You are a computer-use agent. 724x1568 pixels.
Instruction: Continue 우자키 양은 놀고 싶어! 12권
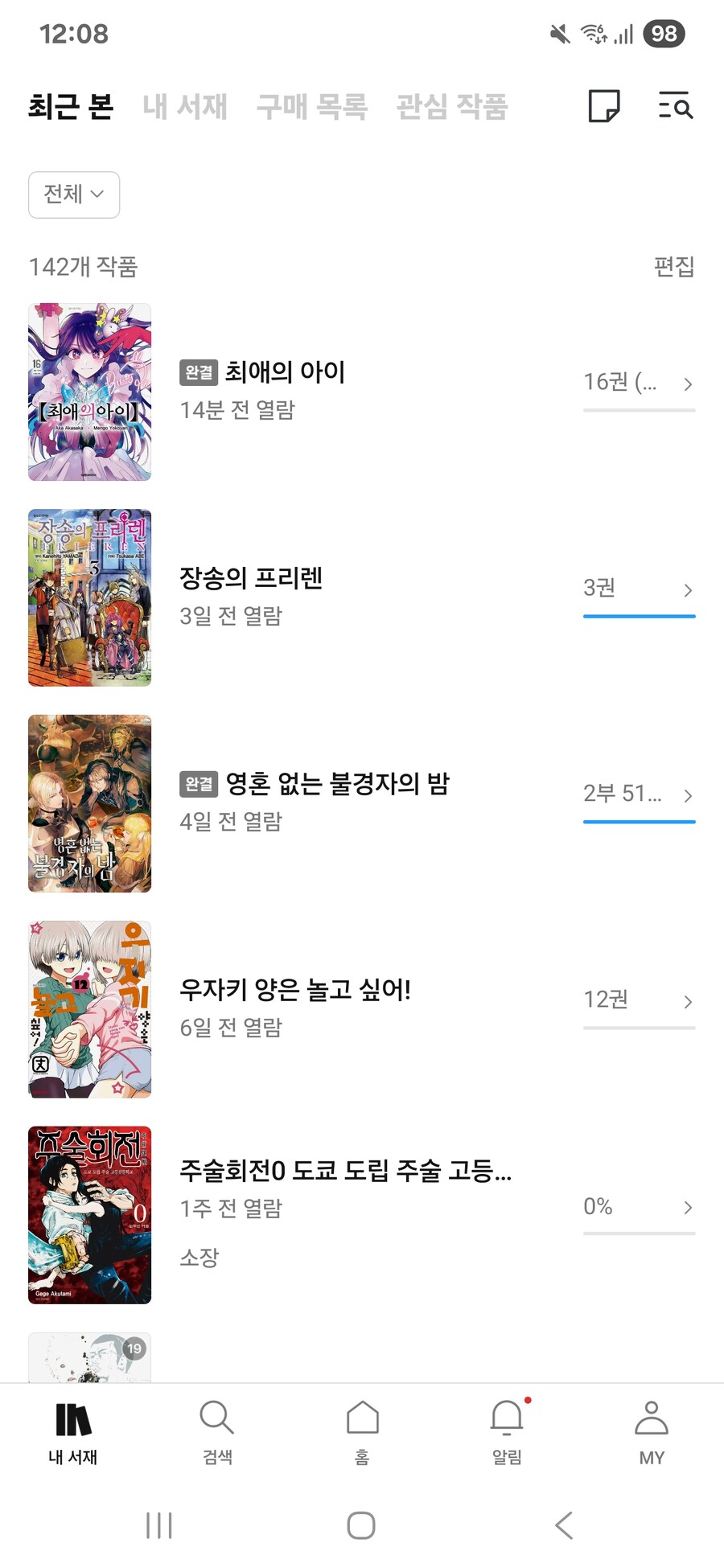click(639, 1000)
